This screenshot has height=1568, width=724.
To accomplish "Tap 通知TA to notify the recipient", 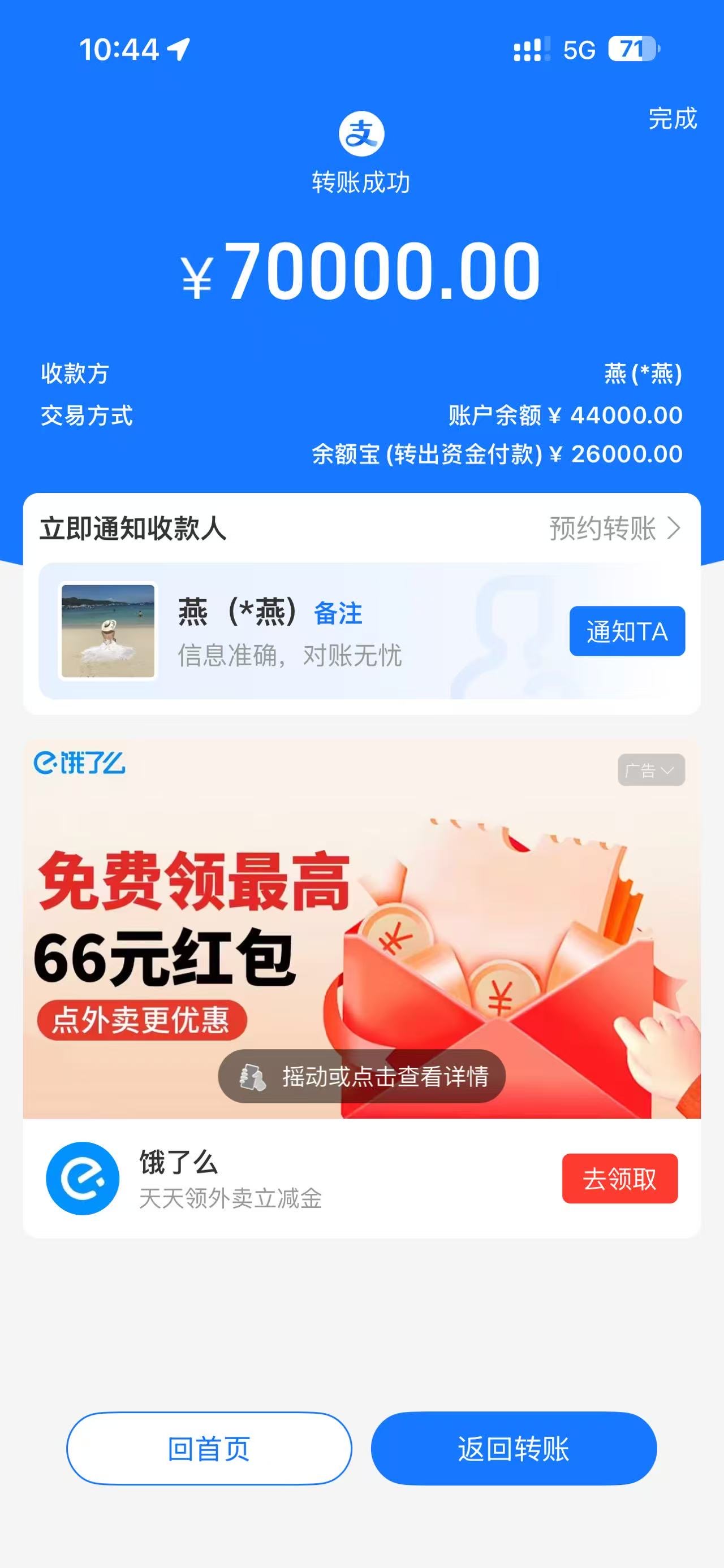I will pyautogui.click(x=627, y=631).
